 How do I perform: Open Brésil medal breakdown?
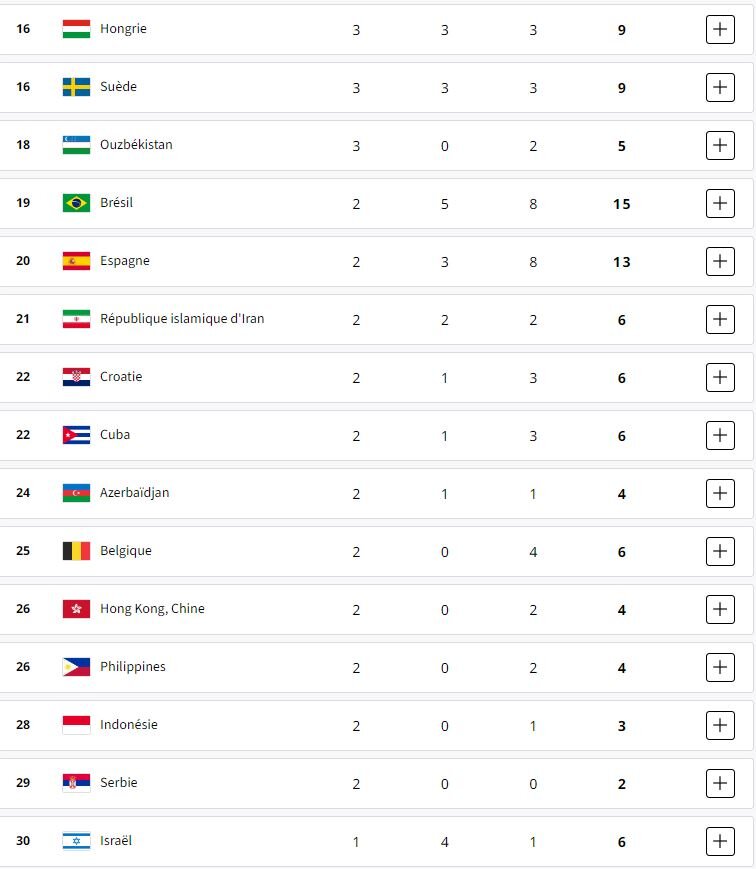point(720,204)
